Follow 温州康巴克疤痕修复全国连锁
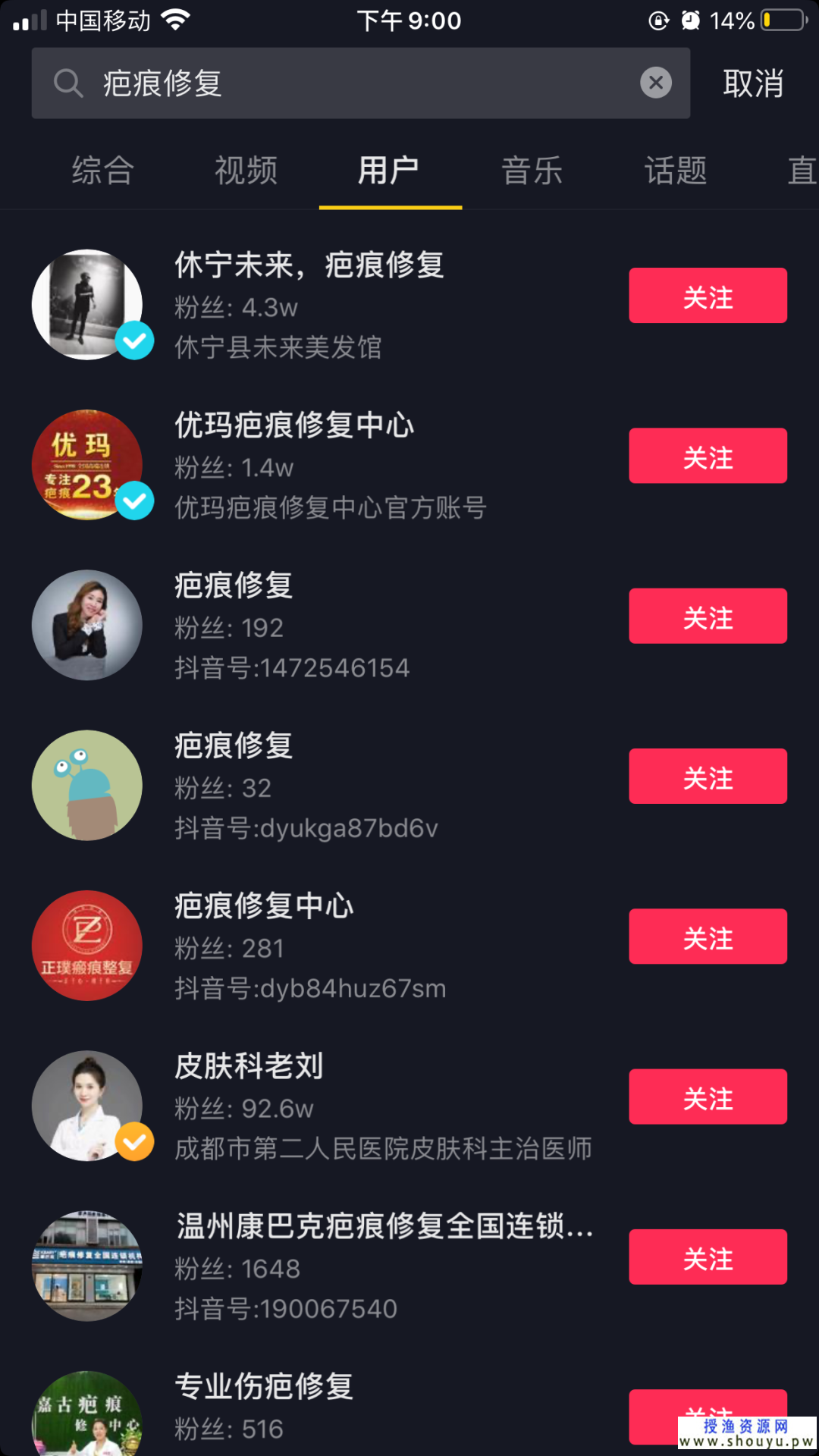The height and width of the screenshot is (1456, 819). [x=708, y=1257]
